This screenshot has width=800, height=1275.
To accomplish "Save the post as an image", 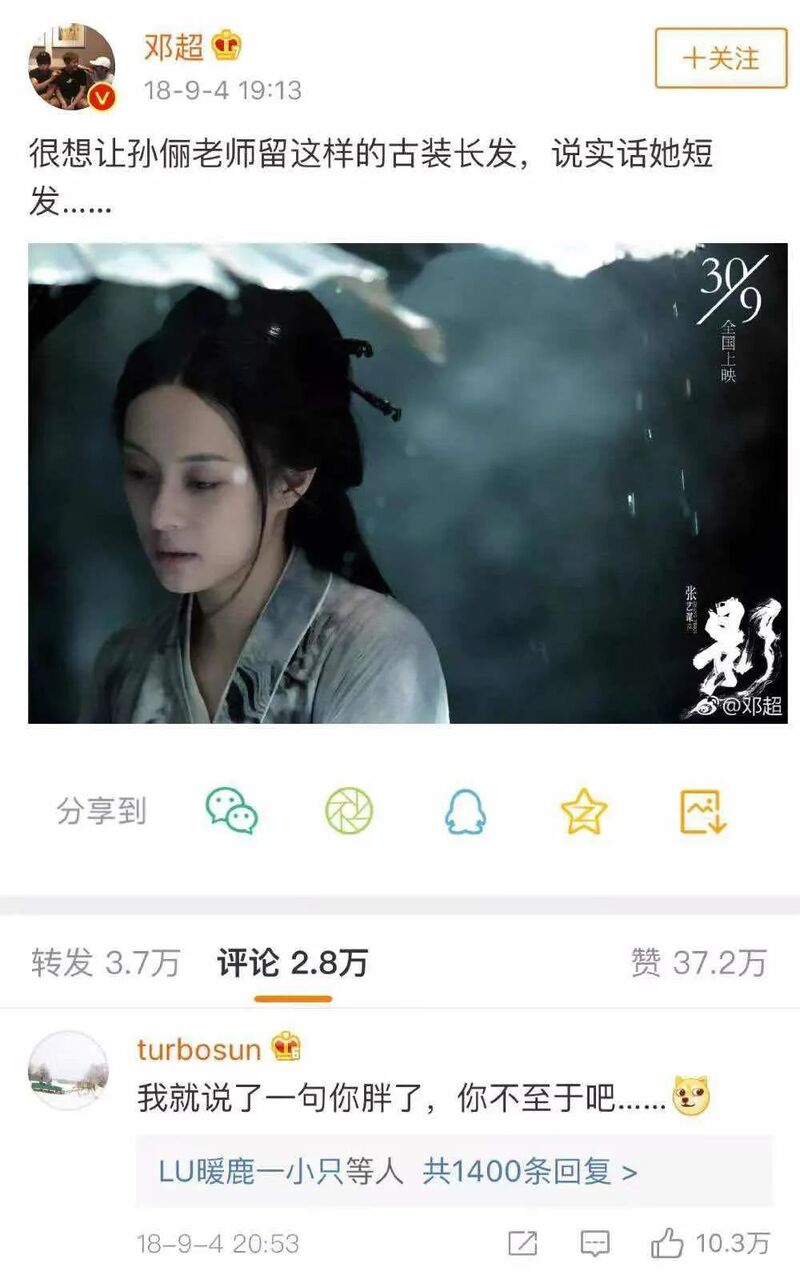I will 703,810.
